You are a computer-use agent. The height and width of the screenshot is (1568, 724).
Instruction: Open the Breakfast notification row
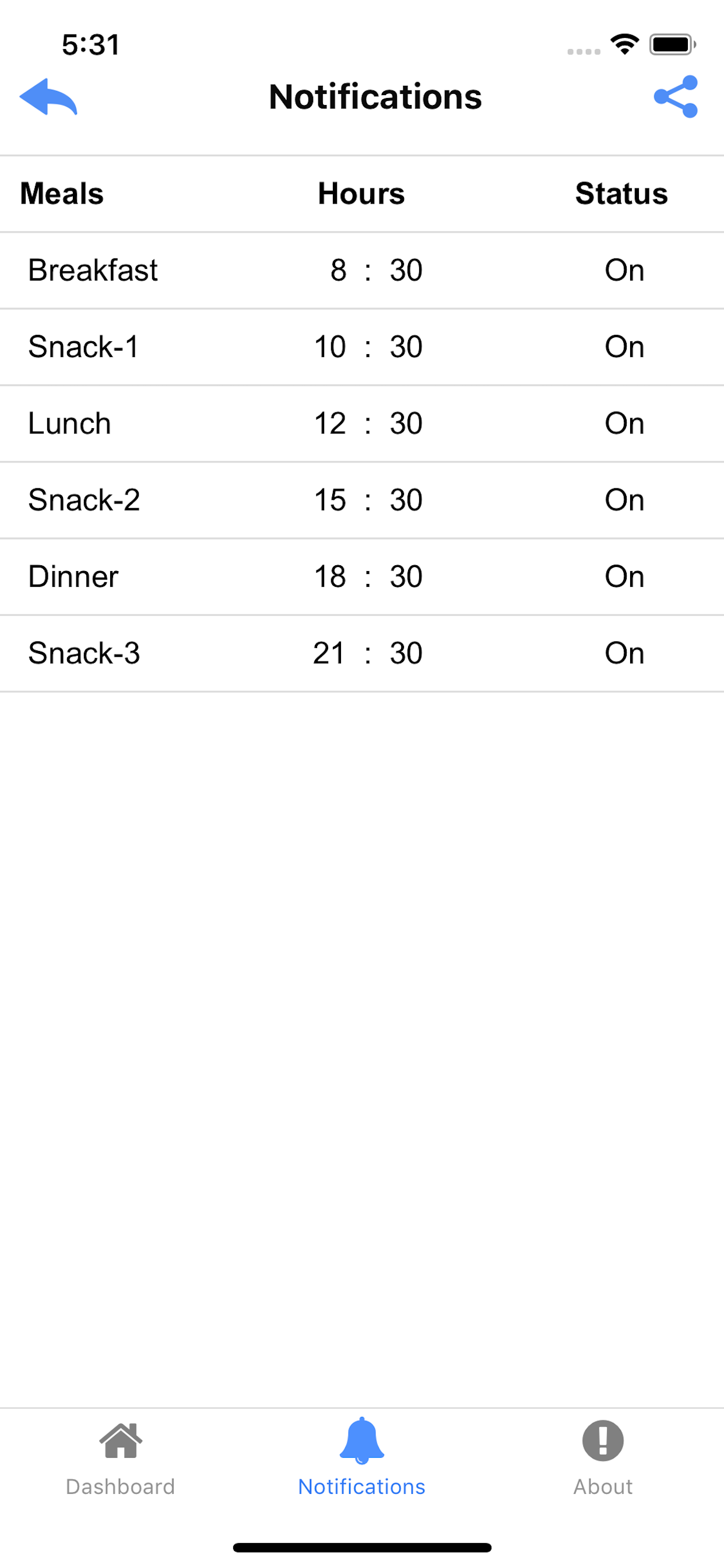[x=362, y=270]
